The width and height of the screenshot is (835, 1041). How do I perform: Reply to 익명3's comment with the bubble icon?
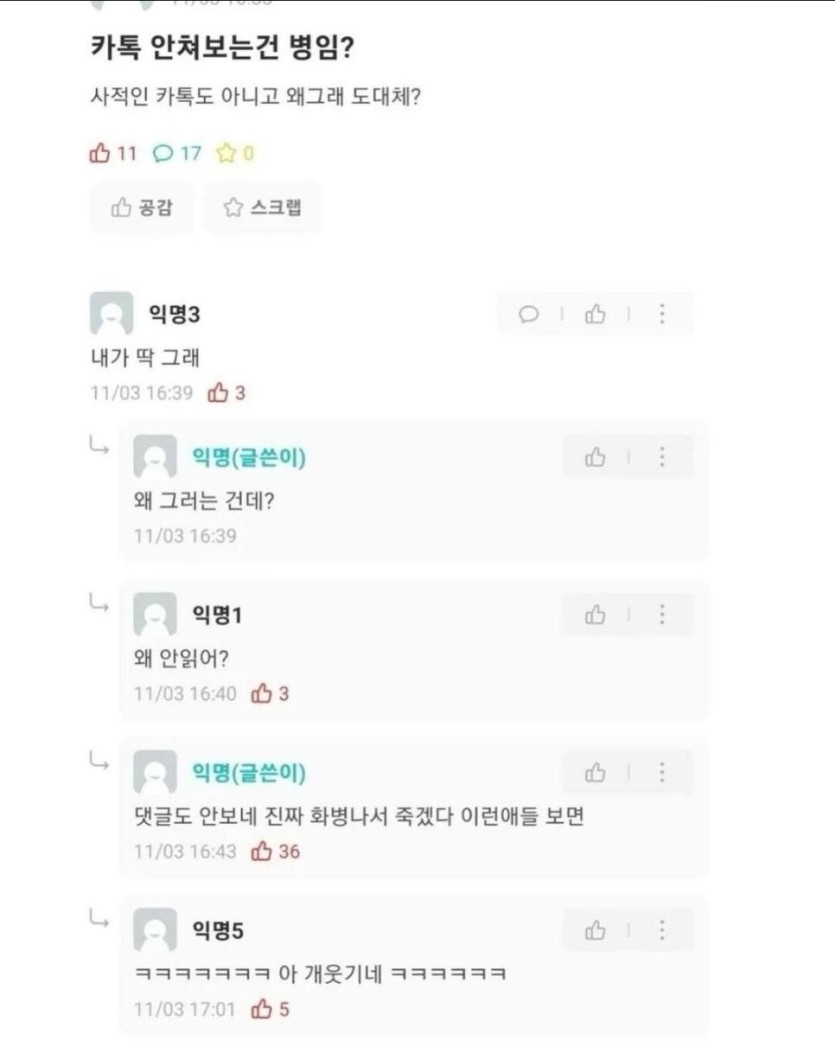click(529, 314)
